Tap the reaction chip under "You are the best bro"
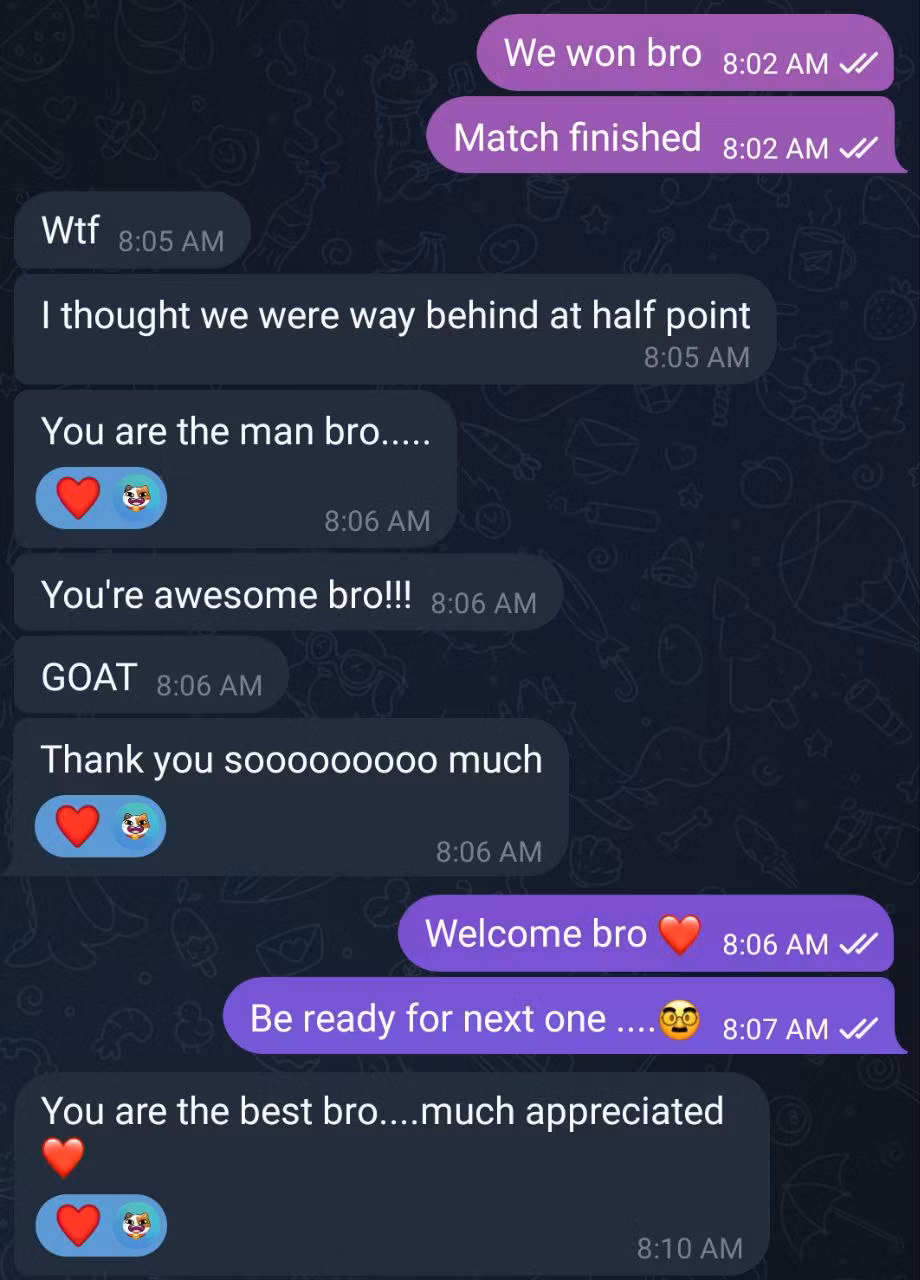The width and height of the screenshot is (920, 1280). [100, 1225]
